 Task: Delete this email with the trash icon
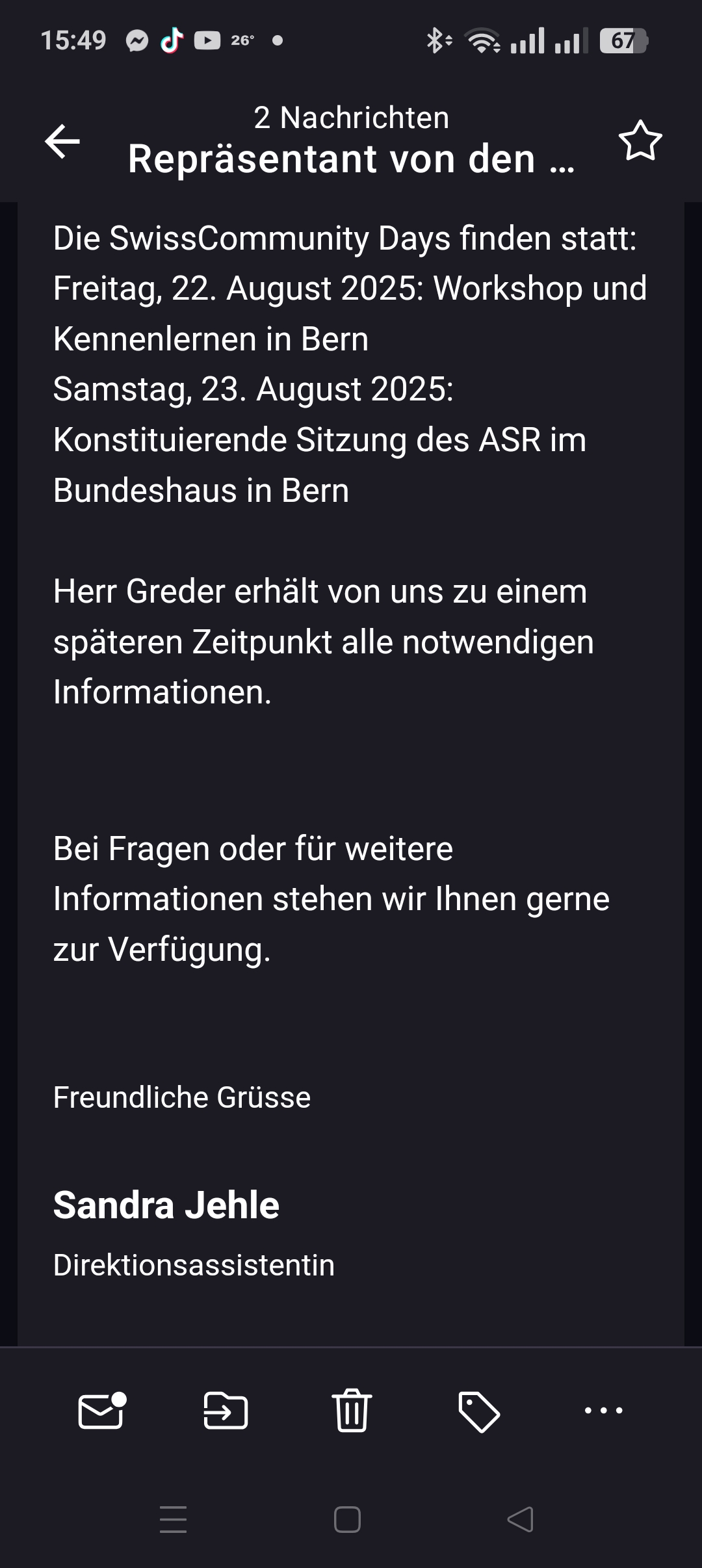(352, 1410)
